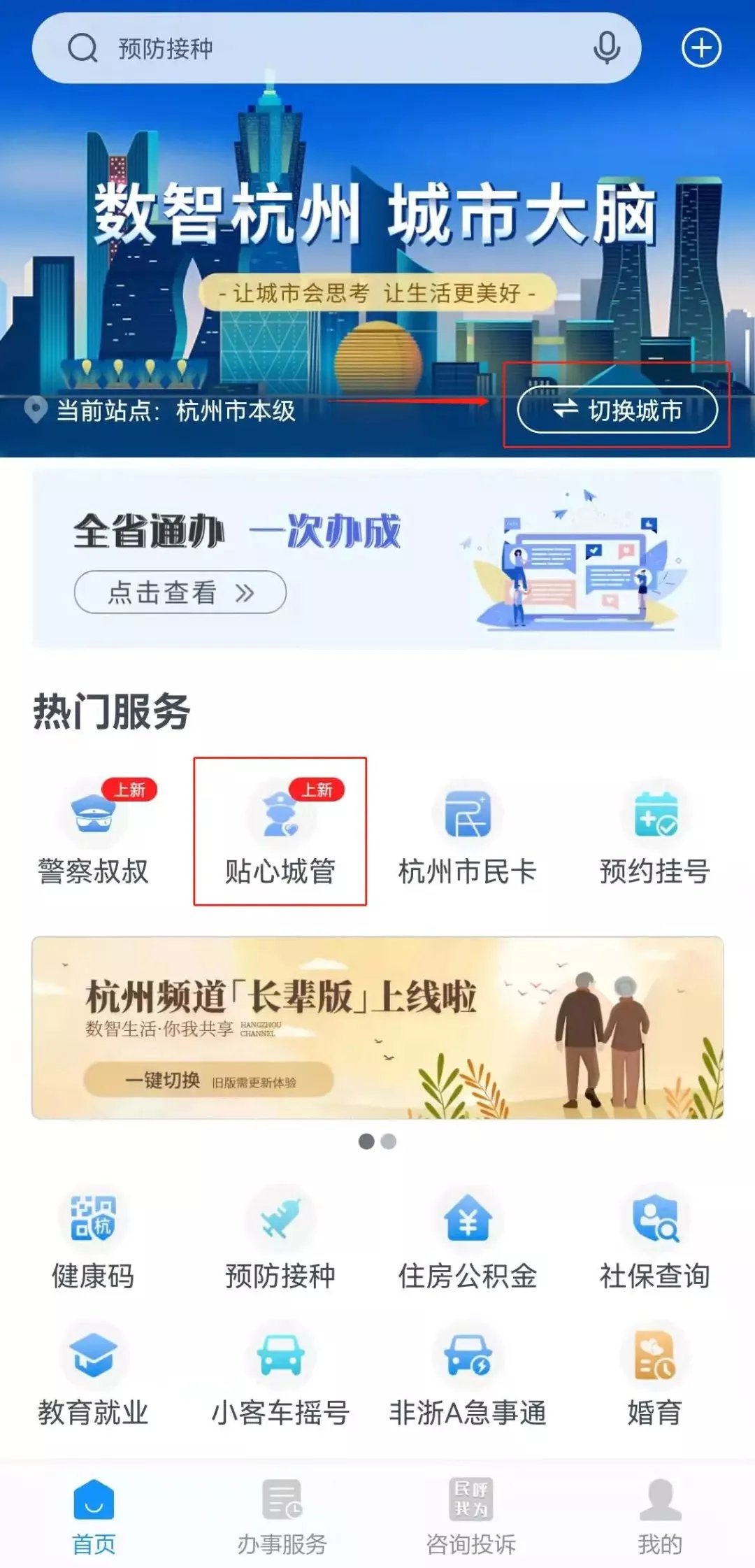Open the 贴心城管 service

[x=280, y=832]
